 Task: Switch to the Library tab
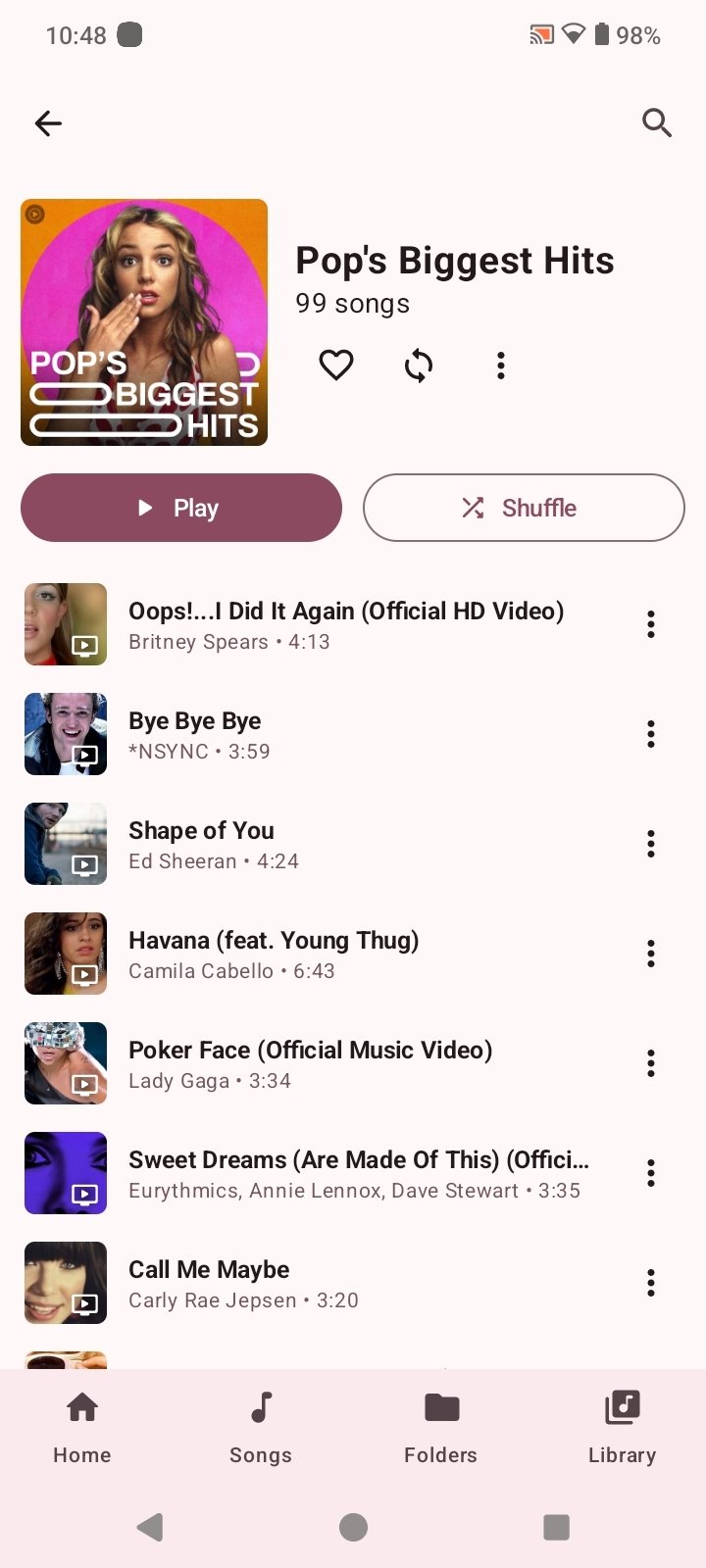(x=622, y=1427)
